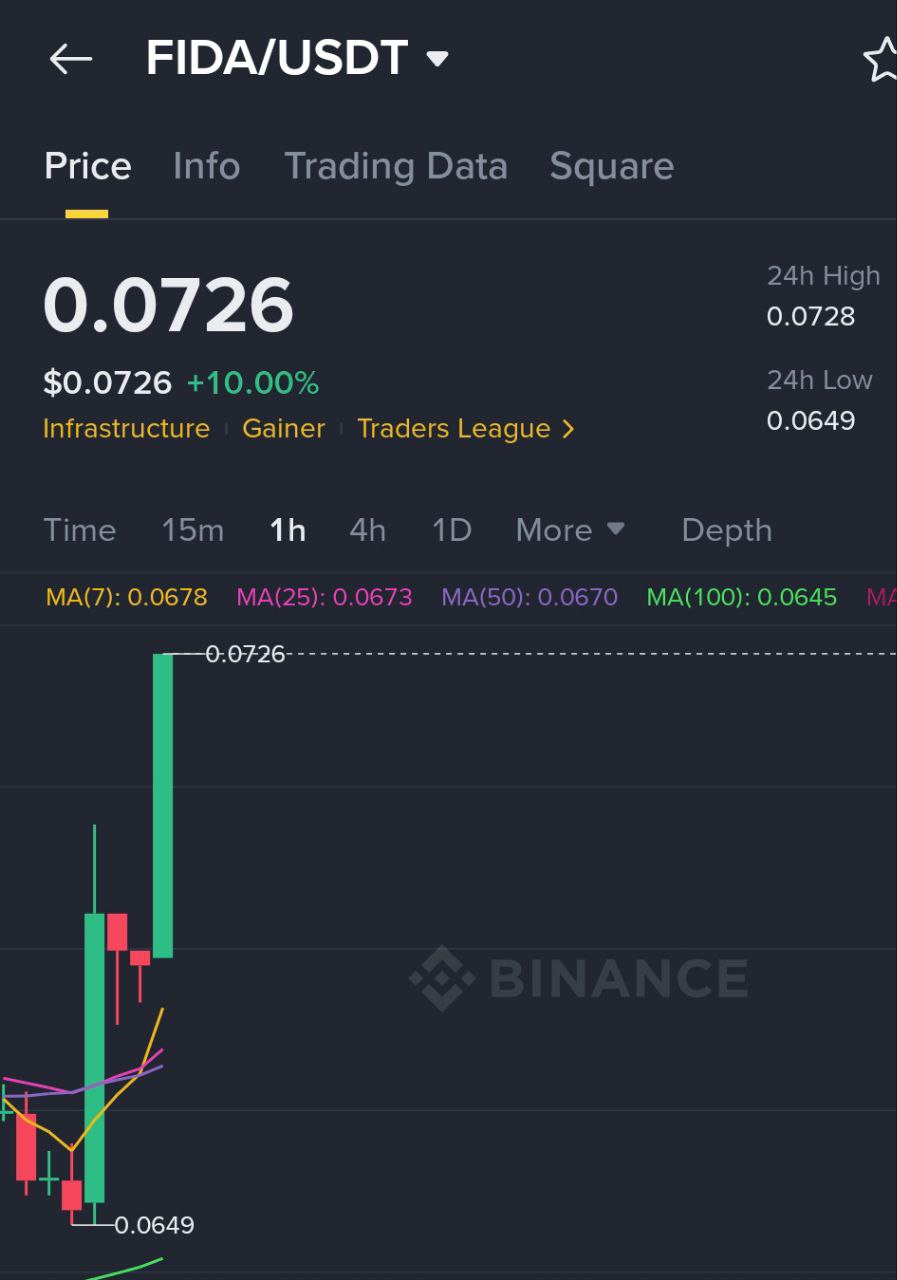Select the 1h chart interval
The height and width of the screenshot is (1280, 897).
pos(287,530)
